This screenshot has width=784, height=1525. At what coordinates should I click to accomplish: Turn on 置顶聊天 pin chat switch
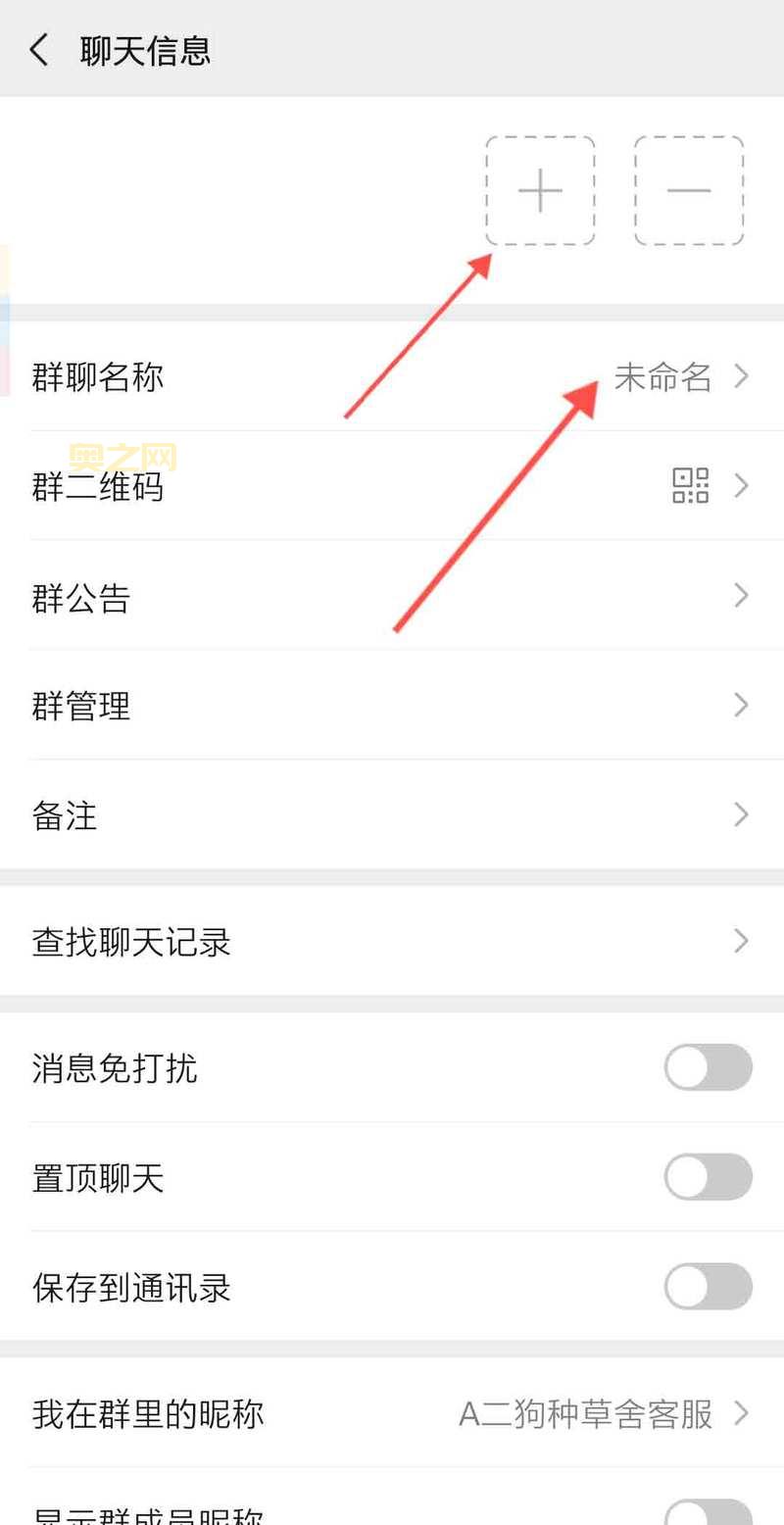tap(708, 1177)
